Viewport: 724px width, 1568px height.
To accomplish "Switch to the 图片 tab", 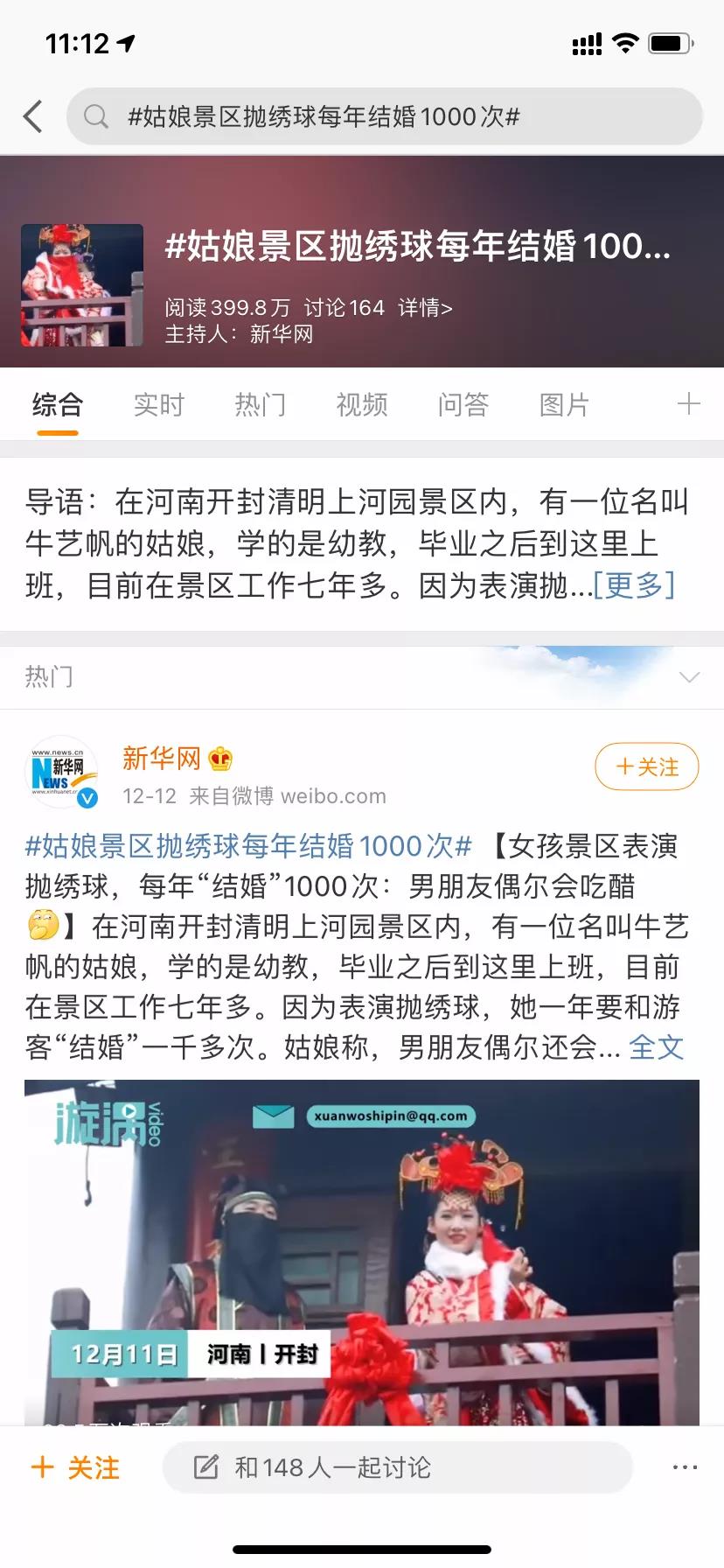I will [564, 404].
